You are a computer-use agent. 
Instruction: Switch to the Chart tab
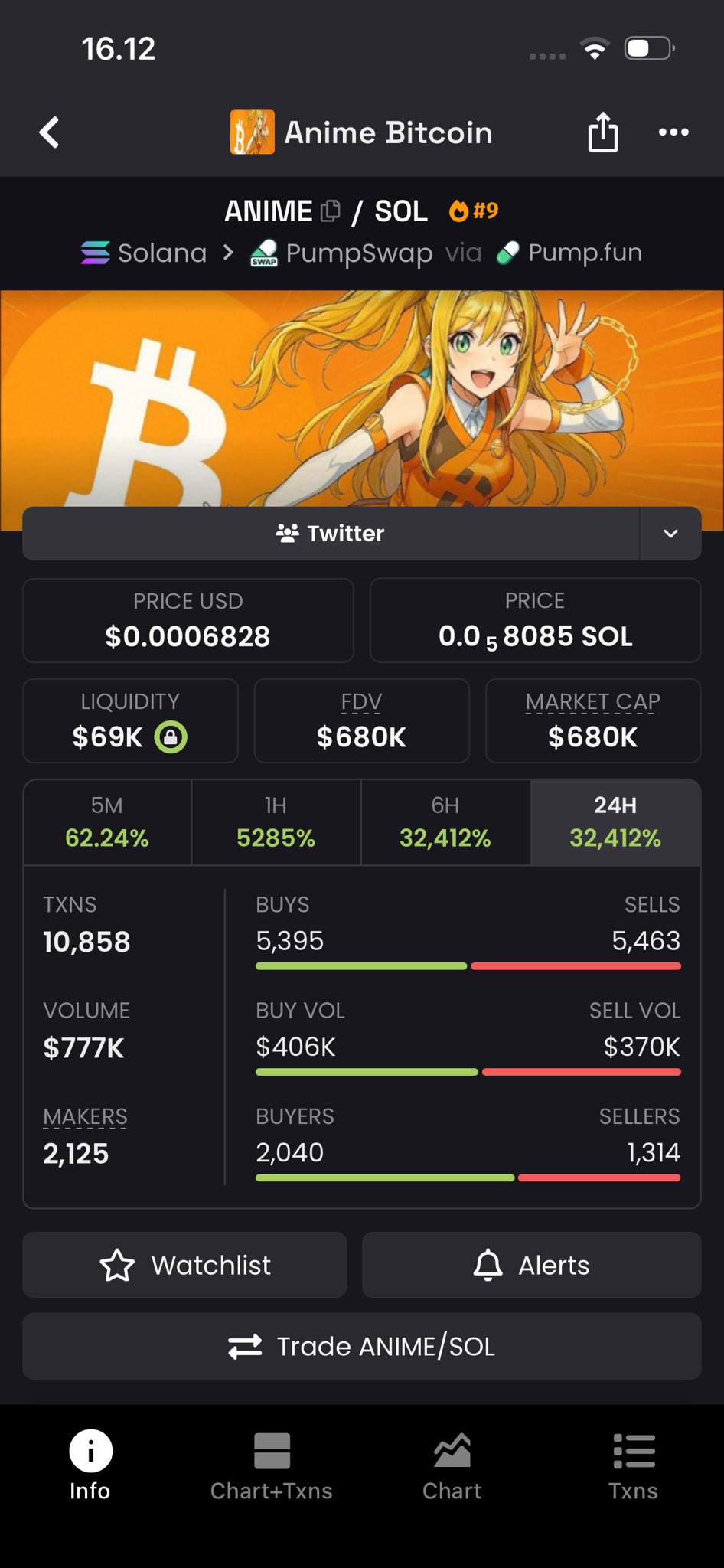452,1467
